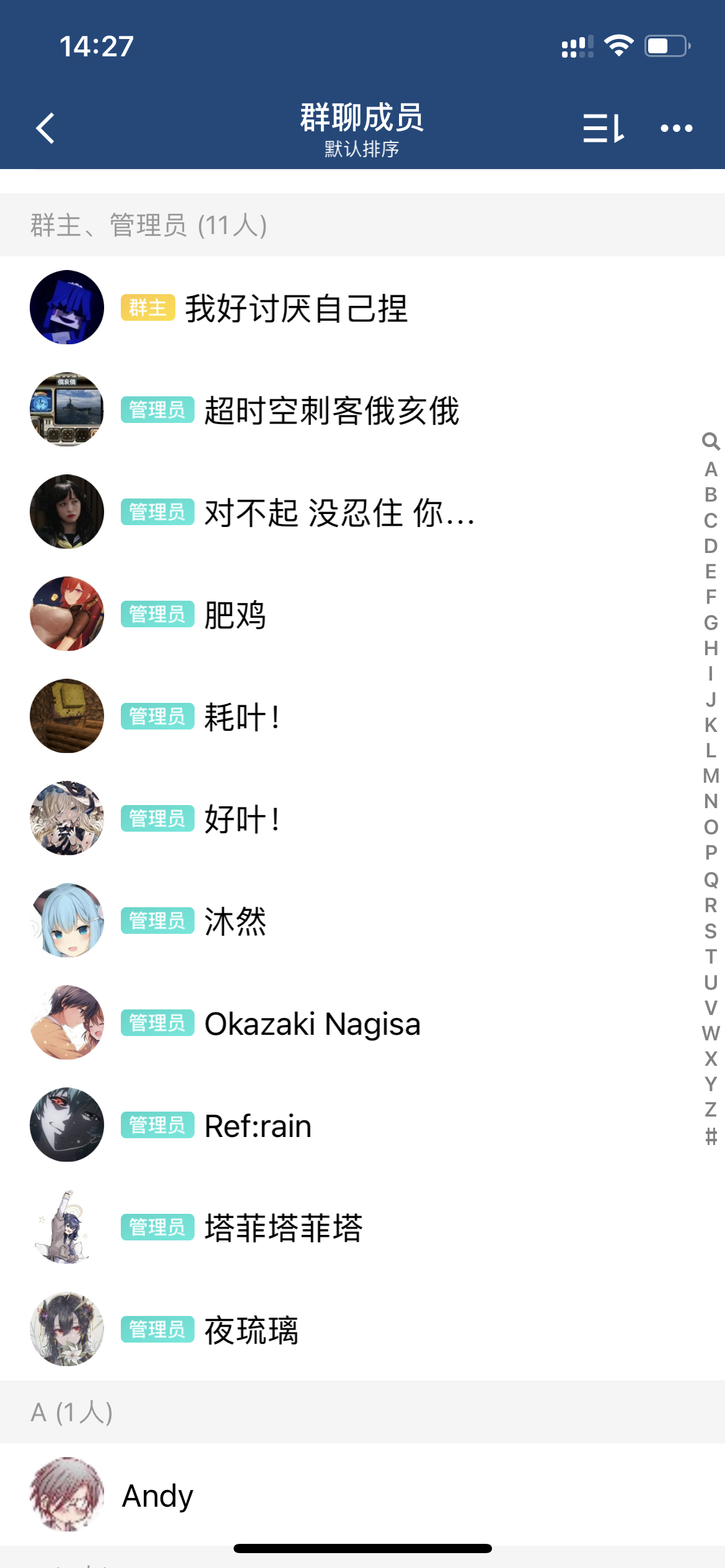Go back from group members page
This screenshot has height=1568, width=725.
pos(45,128)
